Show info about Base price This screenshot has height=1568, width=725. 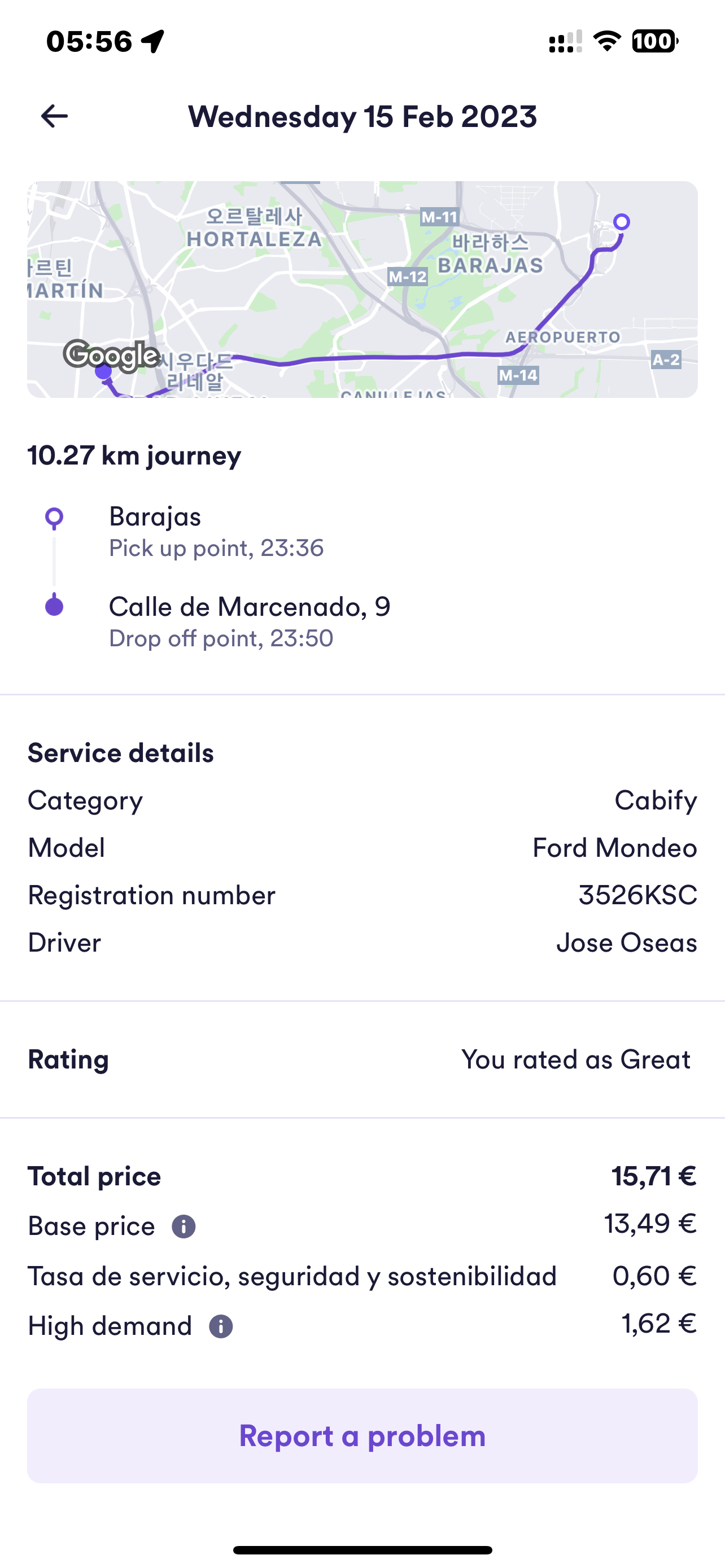tap(184, 1227)
